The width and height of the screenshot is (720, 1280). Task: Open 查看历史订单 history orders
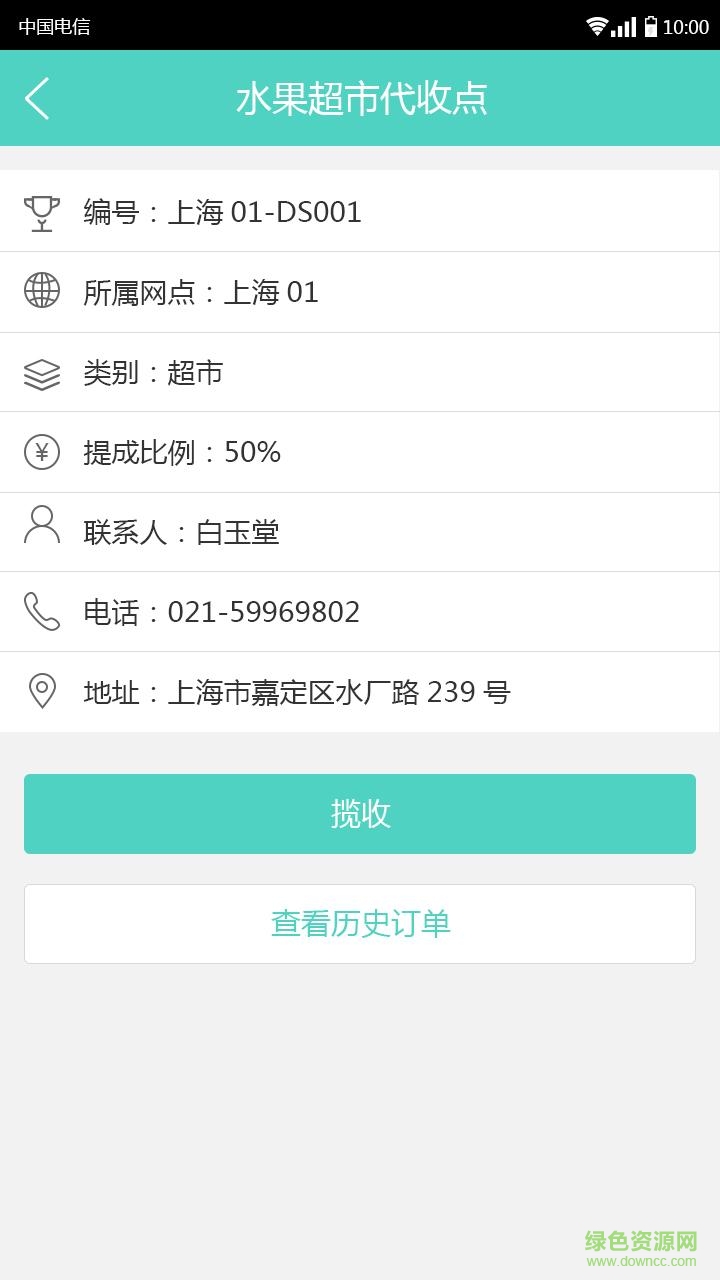coord(360,923)
